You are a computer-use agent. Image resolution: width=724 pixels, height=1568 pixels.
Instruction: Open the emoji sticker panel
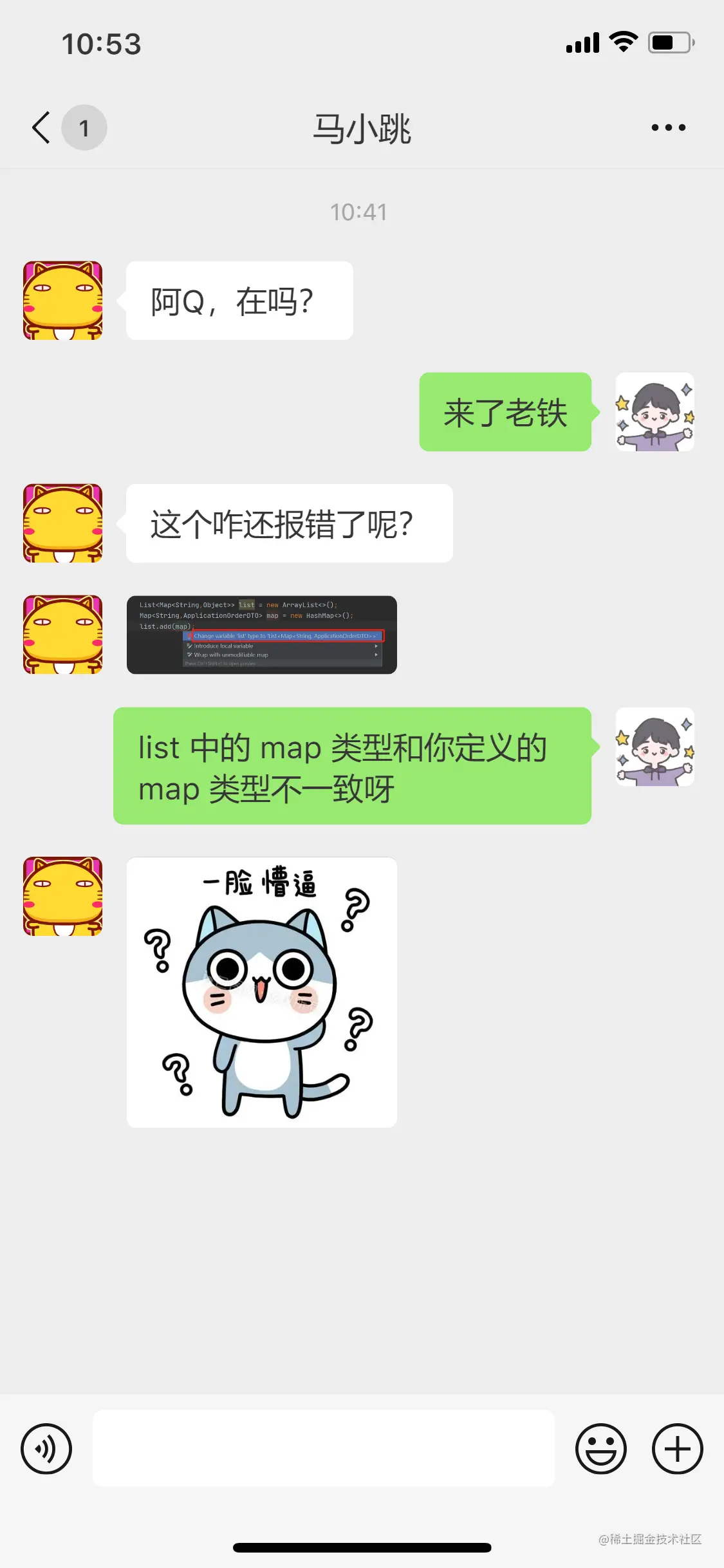(x=600, y=1449)
